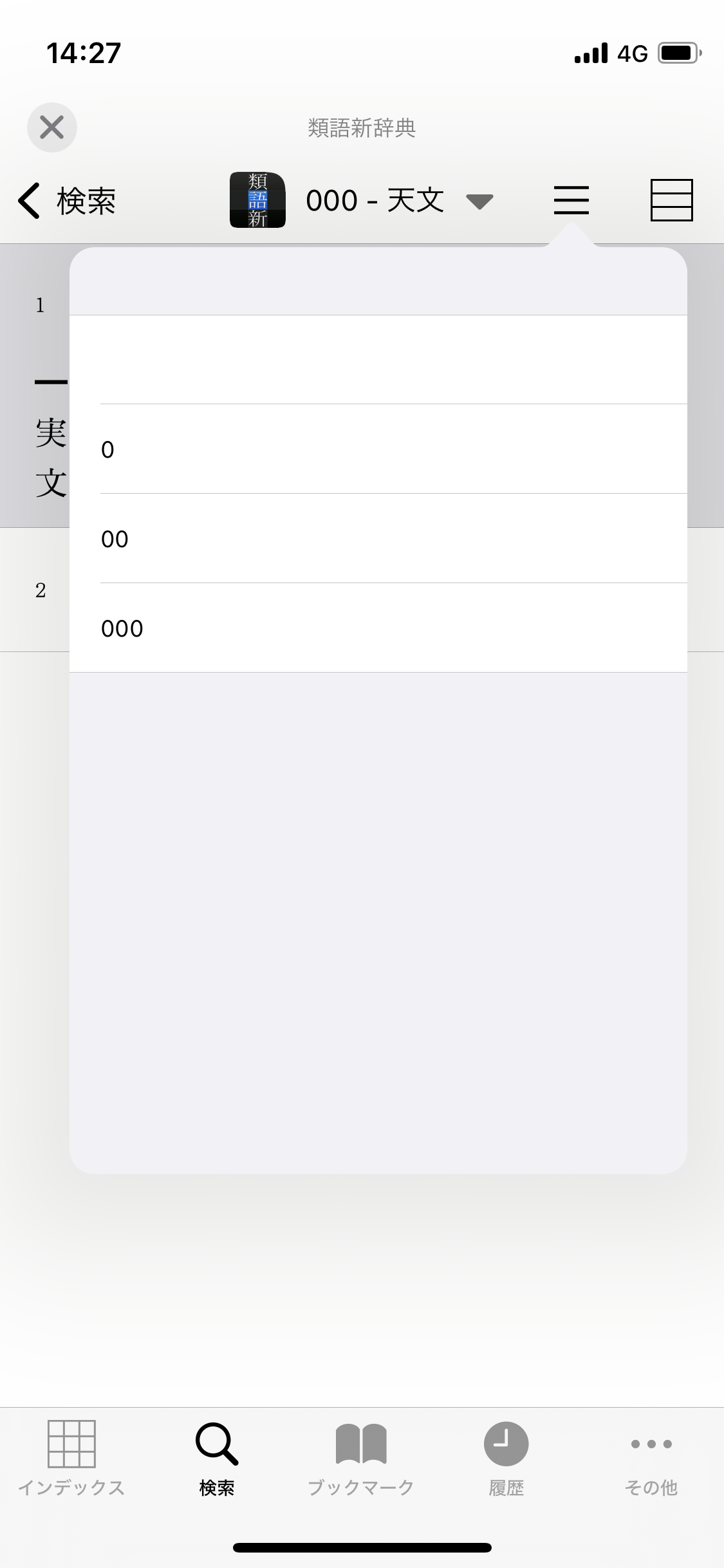Switch to the 検索 tab
This screenshot has height=1568, width=724.
click(x=217, y=1458)
